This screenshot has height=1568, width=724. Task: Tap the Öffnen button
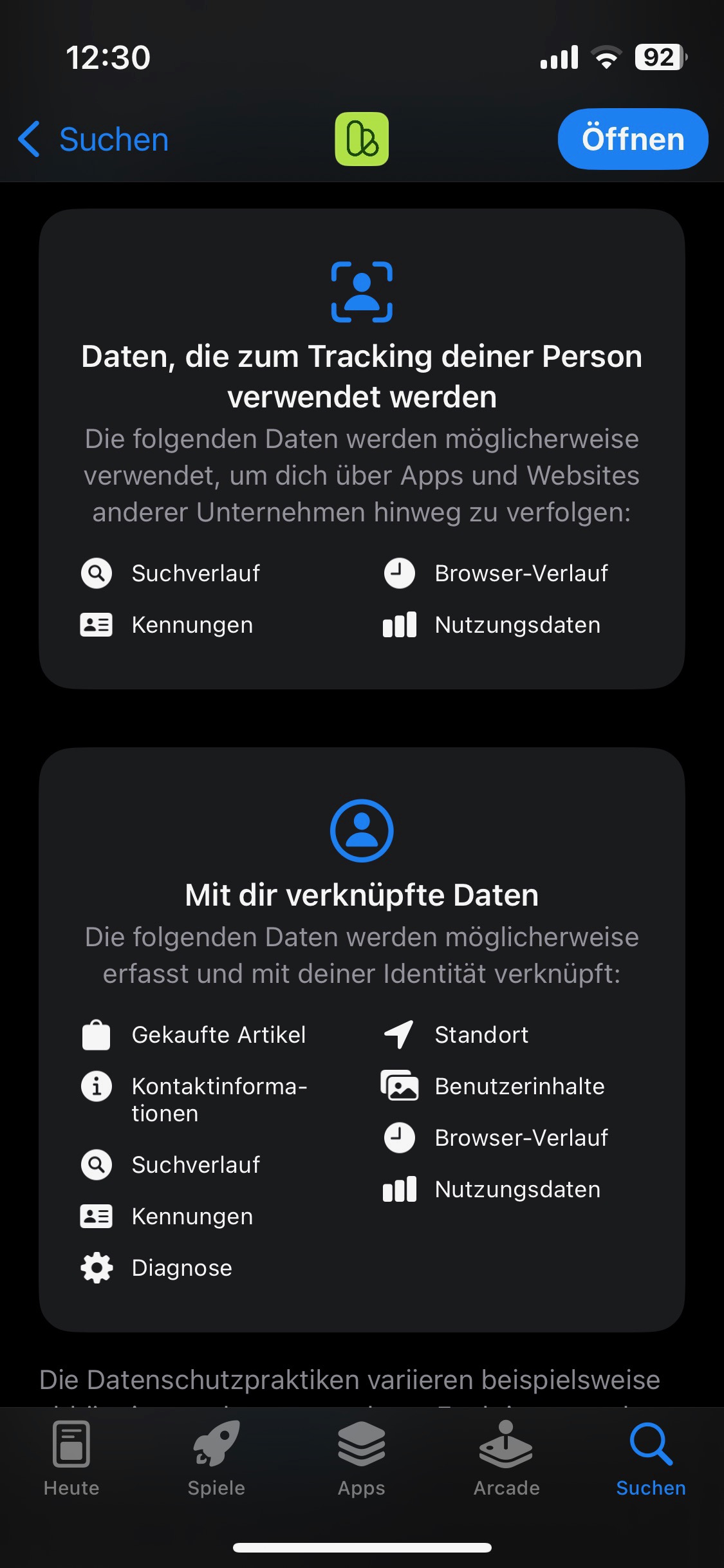tap(633, 139)
